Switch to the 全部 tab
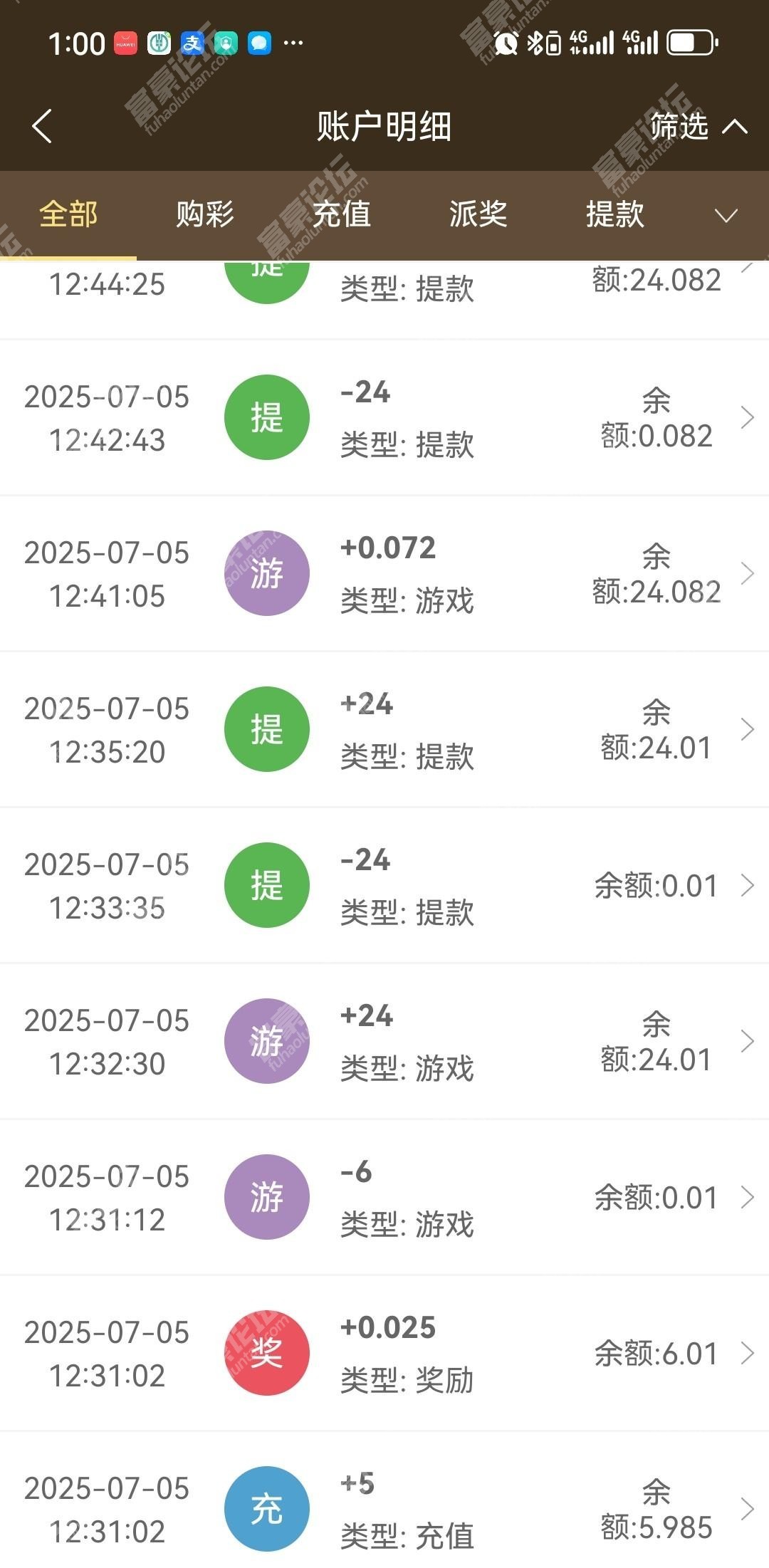The image size is (769, 1568). pos(68,214)
